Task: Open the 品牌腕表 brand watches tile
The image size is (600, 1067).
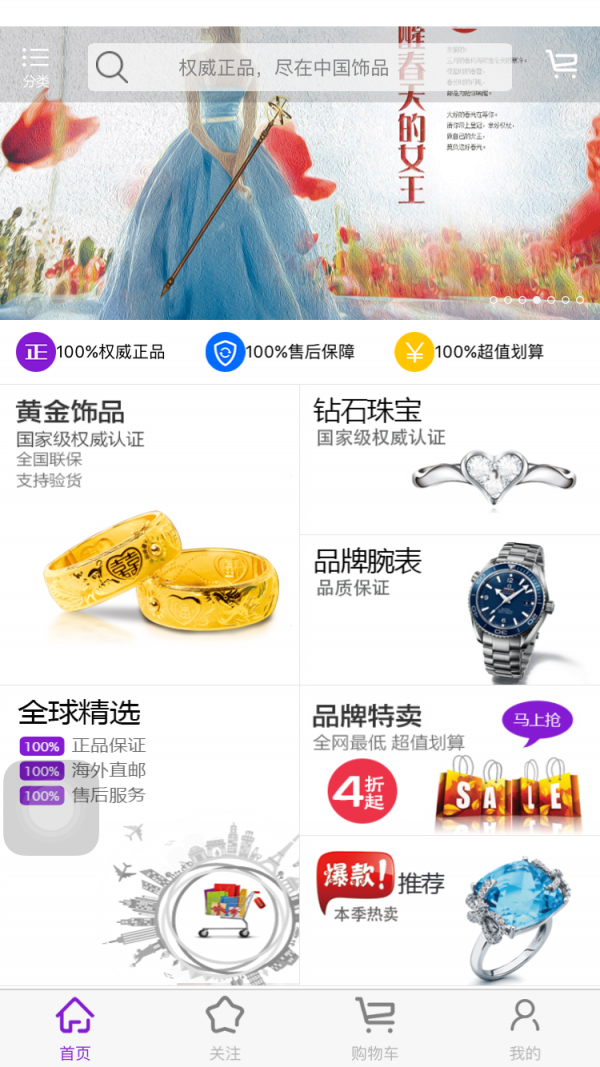Action: click(x=450, y=609)
